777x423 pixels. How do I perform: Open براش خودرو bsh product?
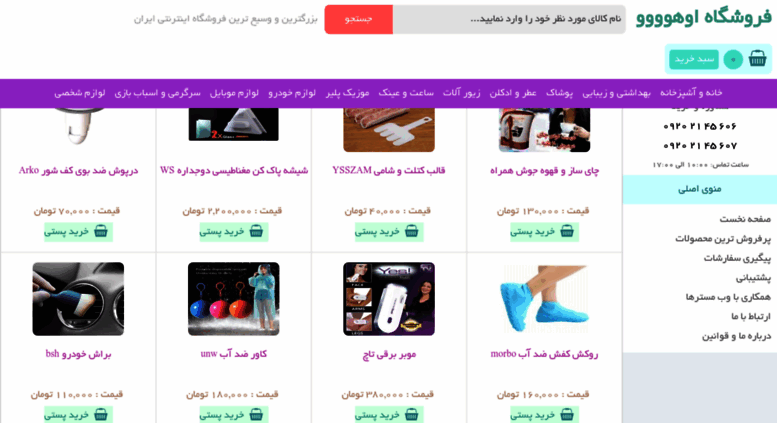point(78,354)
